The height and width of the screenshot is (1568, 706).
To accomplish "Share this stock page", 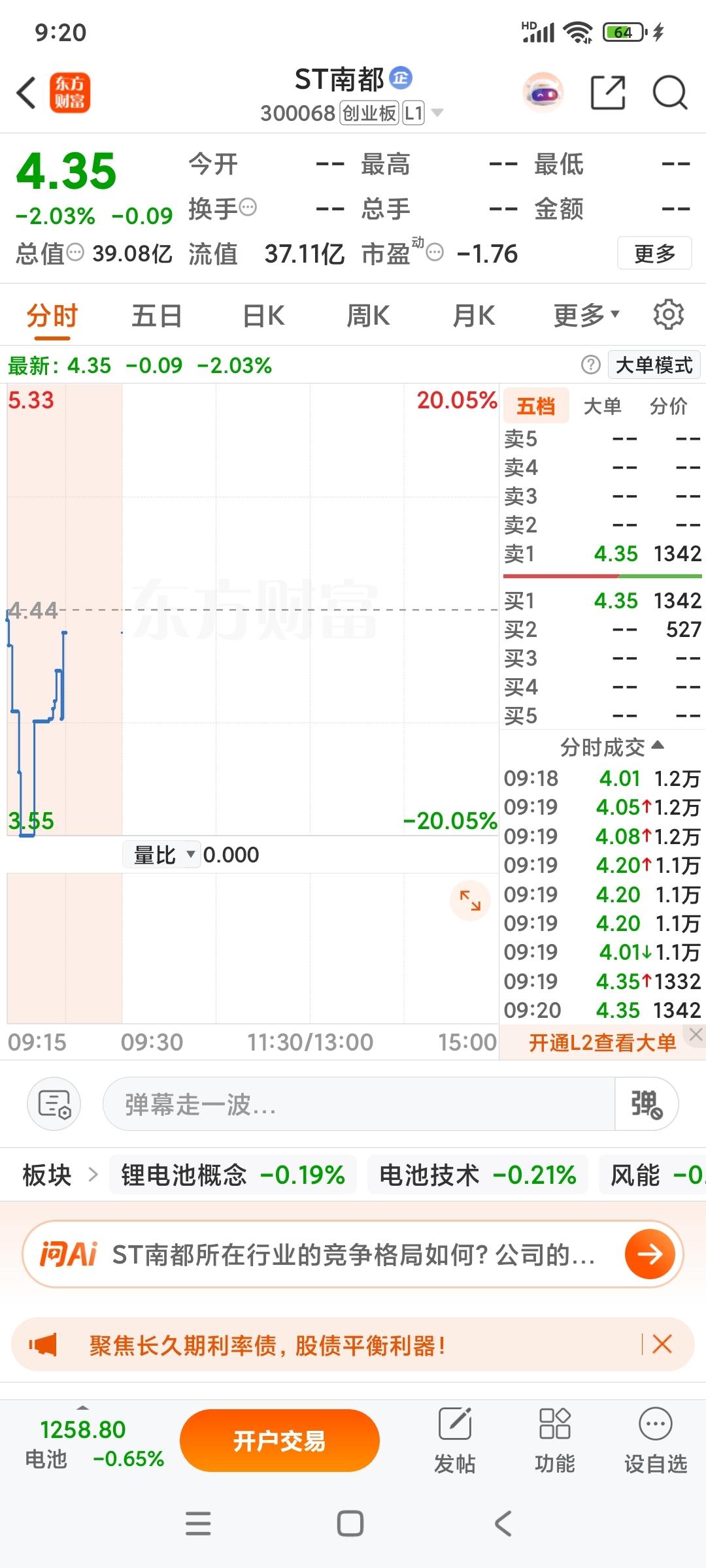I will pos(608,93).
